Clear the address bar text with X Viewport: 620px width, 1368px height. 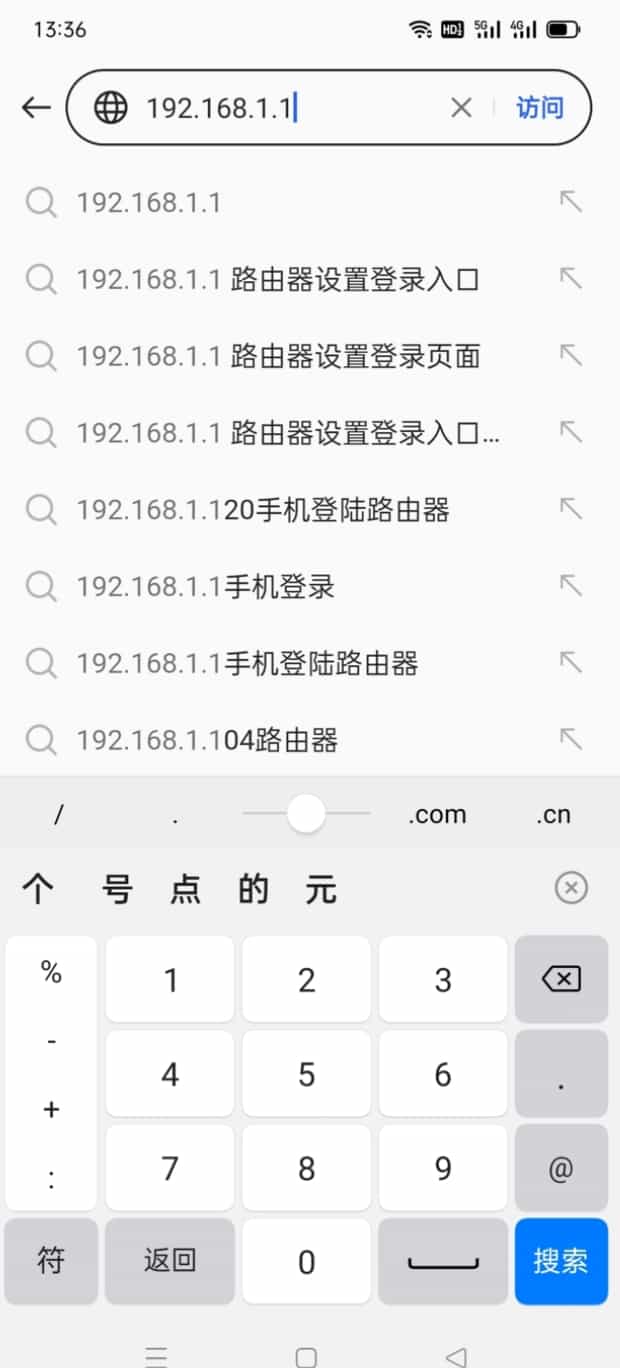click(461, 108)
